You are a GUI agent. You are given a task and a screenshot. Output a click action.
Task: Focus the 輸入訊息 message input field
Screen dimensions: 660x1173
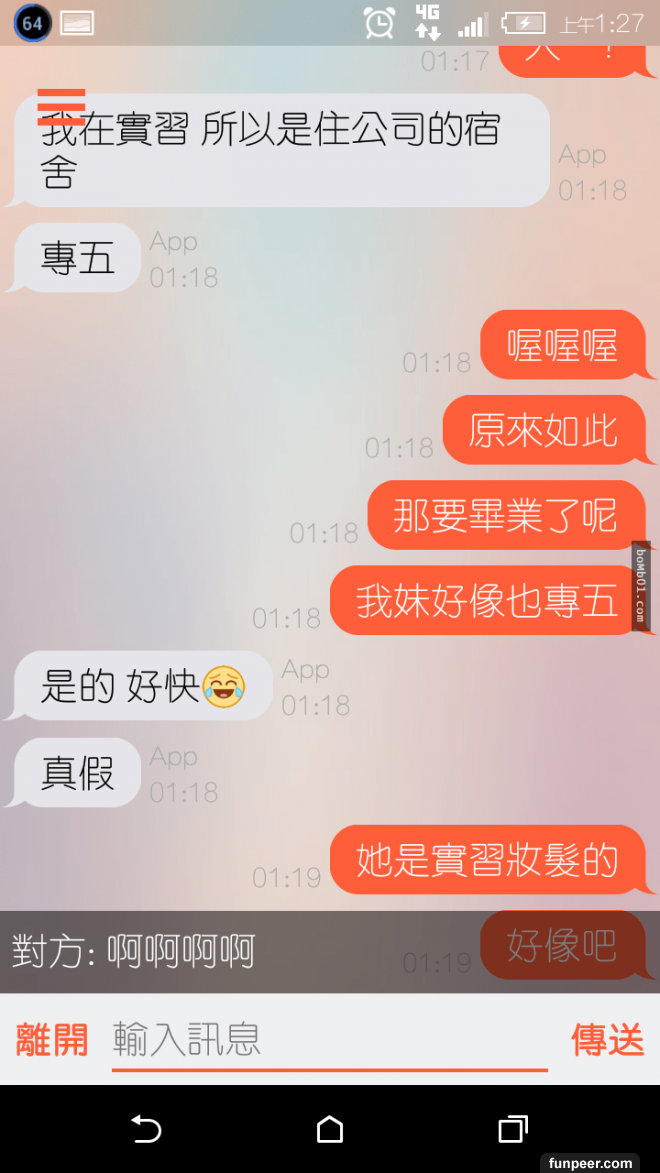(x=328, y=1040)
